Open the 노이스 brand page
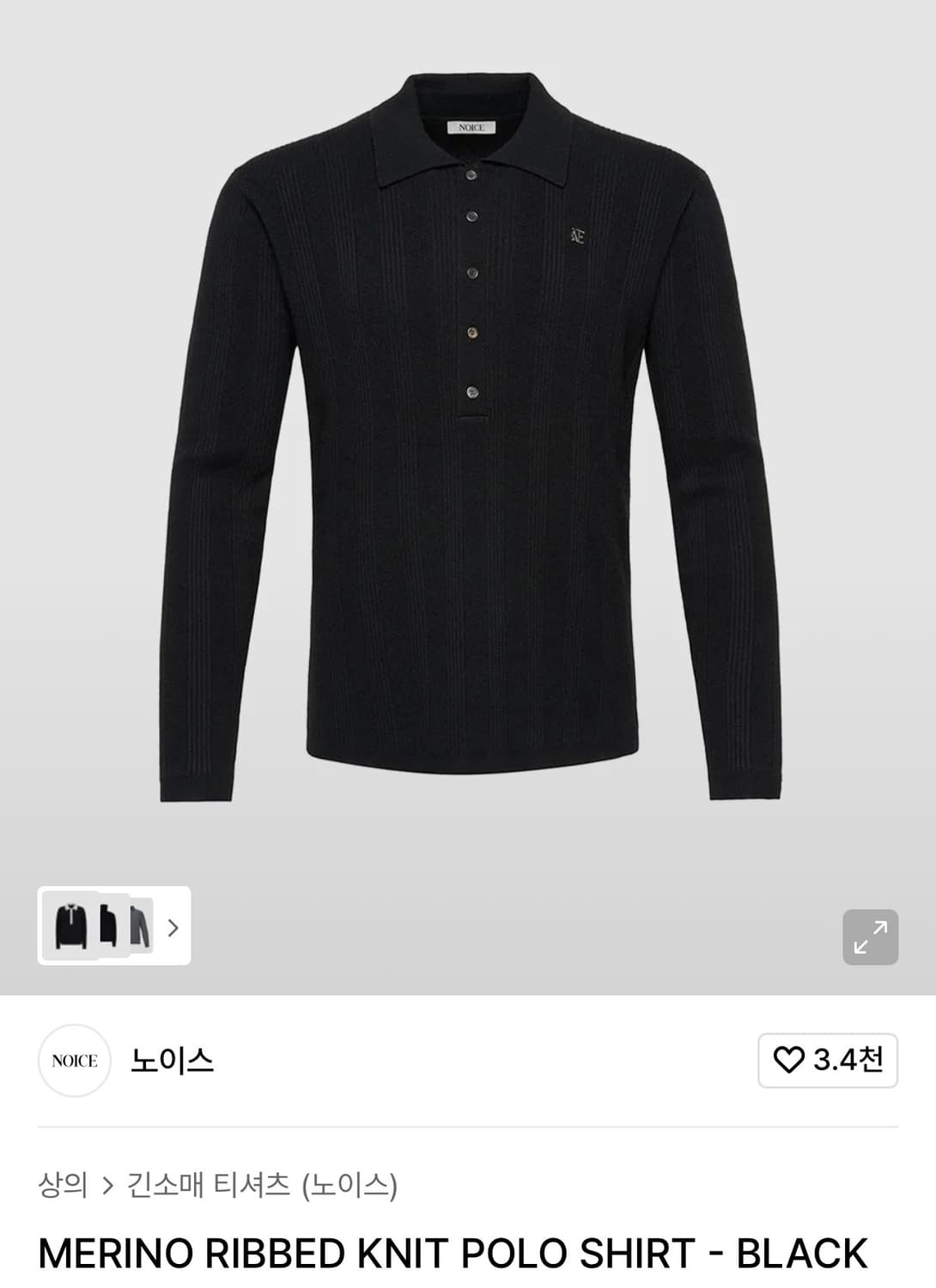The height and width of the screenshot is (1288, 936). click(172, 1061)
